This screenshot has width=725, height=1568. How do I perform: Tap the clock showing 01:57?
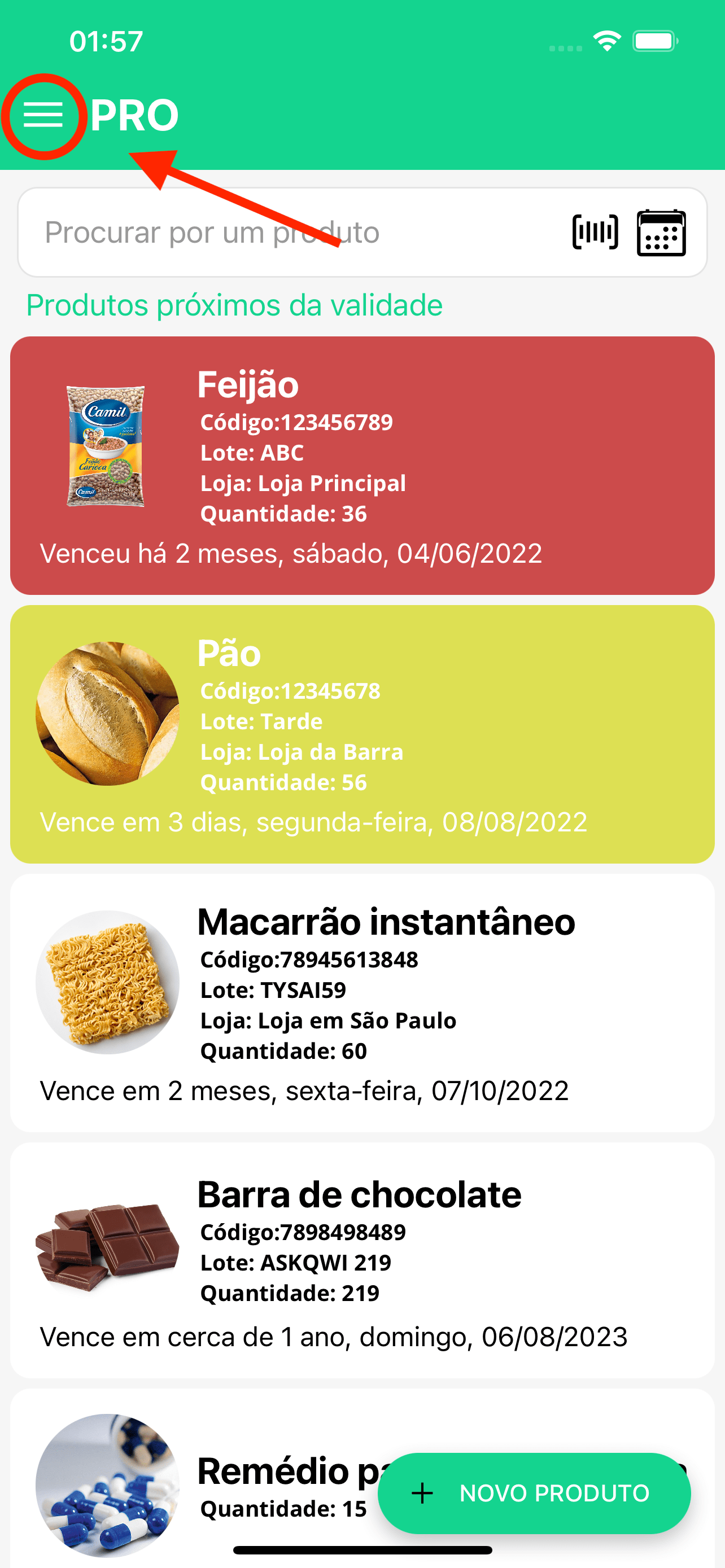(x=106, y=40)
